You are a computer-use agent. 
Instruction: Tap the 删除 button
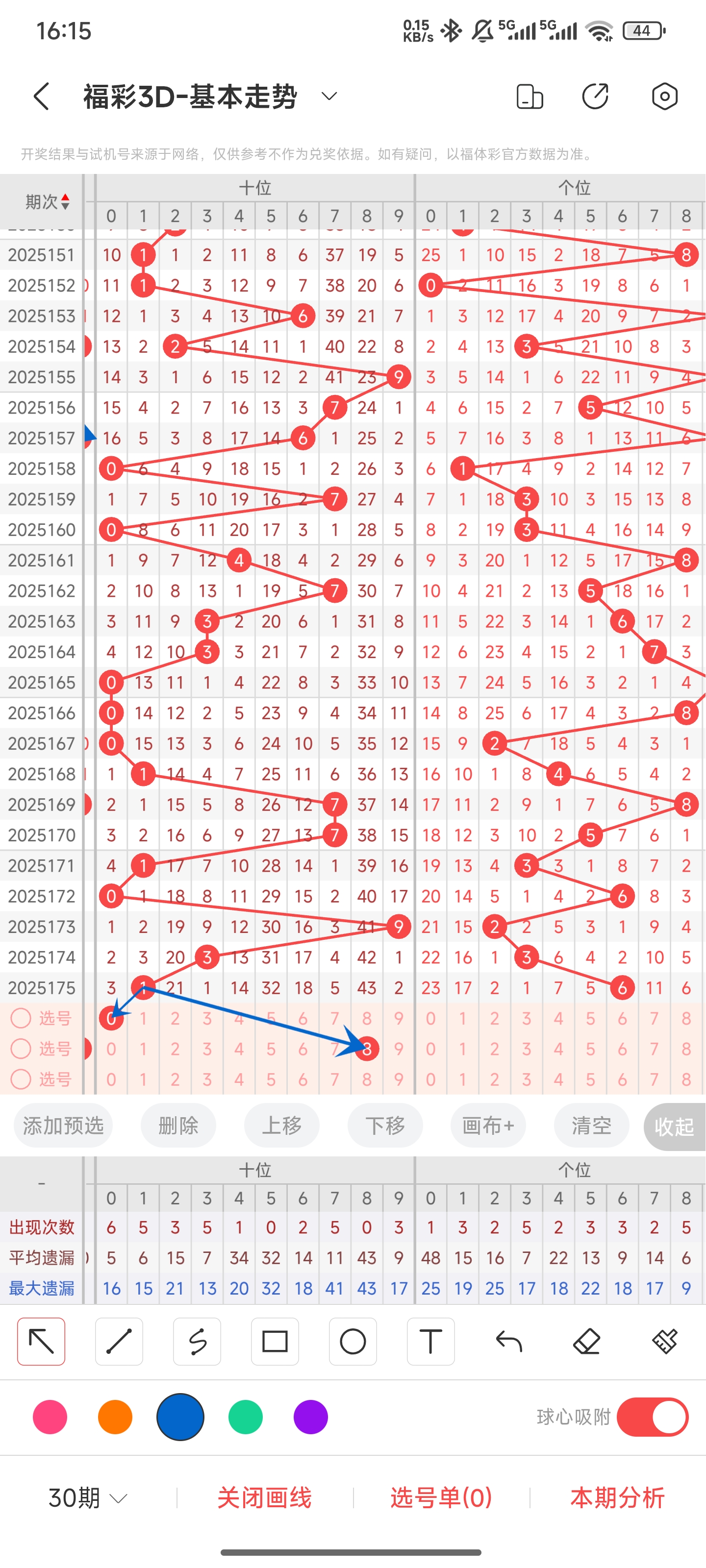[178, 1126]
